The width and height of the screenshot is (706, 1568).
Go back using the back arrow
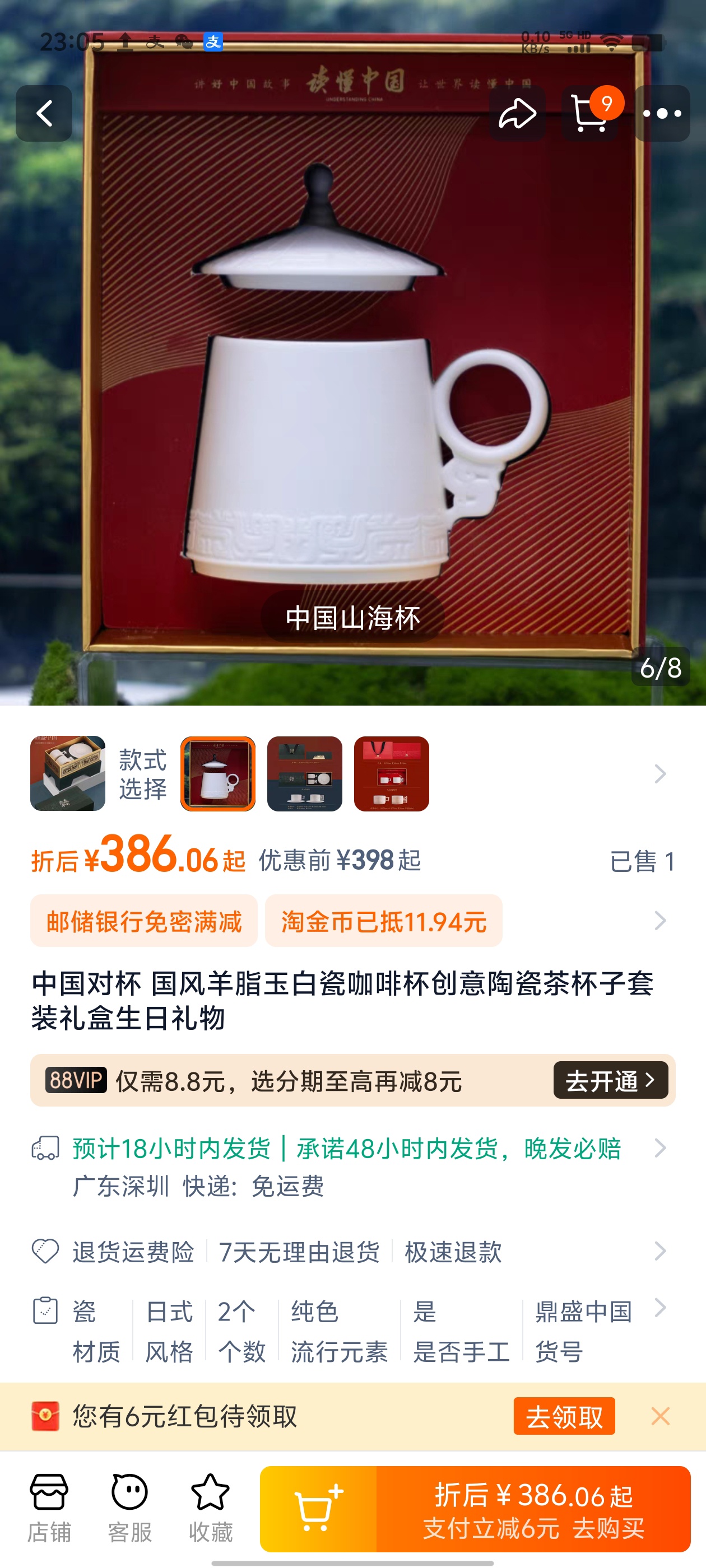point(44,114)
